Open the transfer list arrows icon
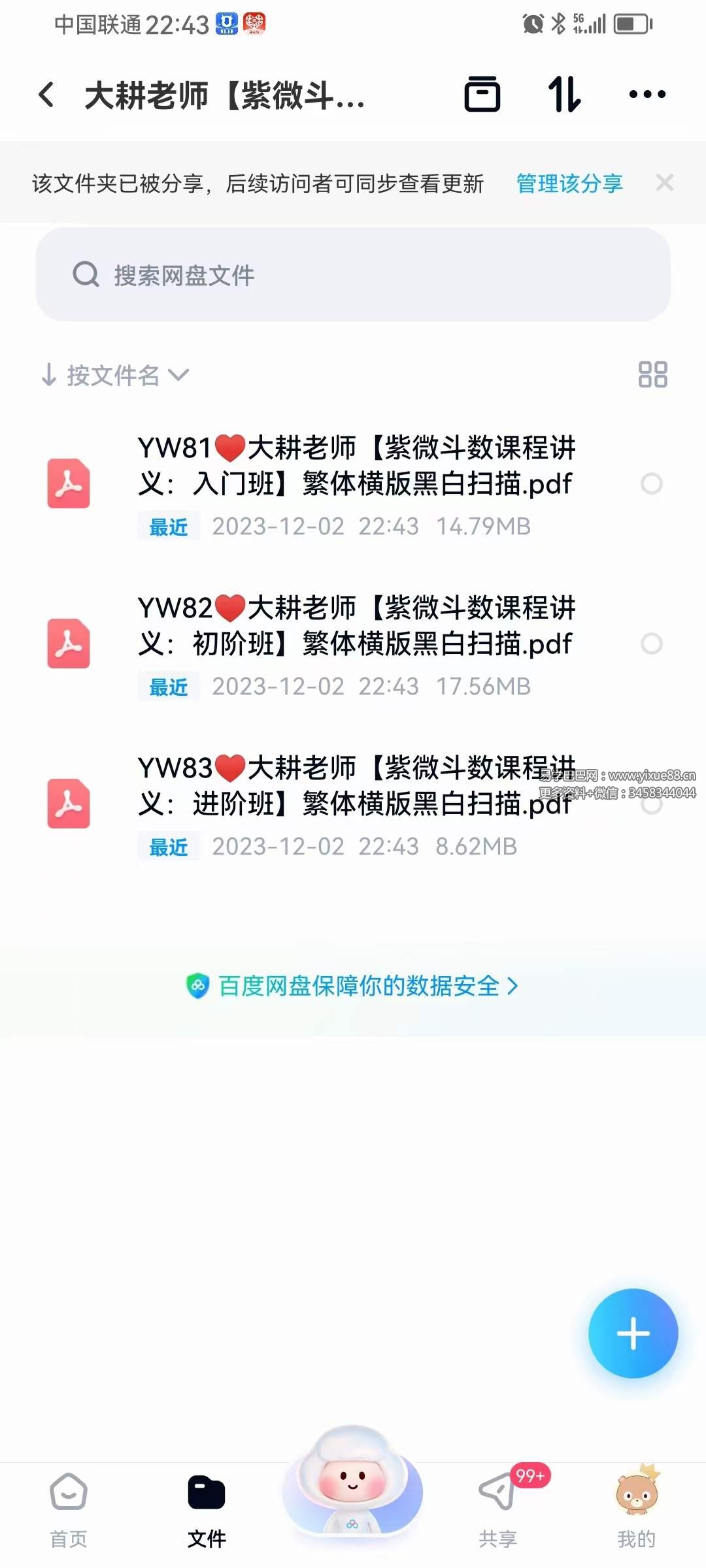 564,95
